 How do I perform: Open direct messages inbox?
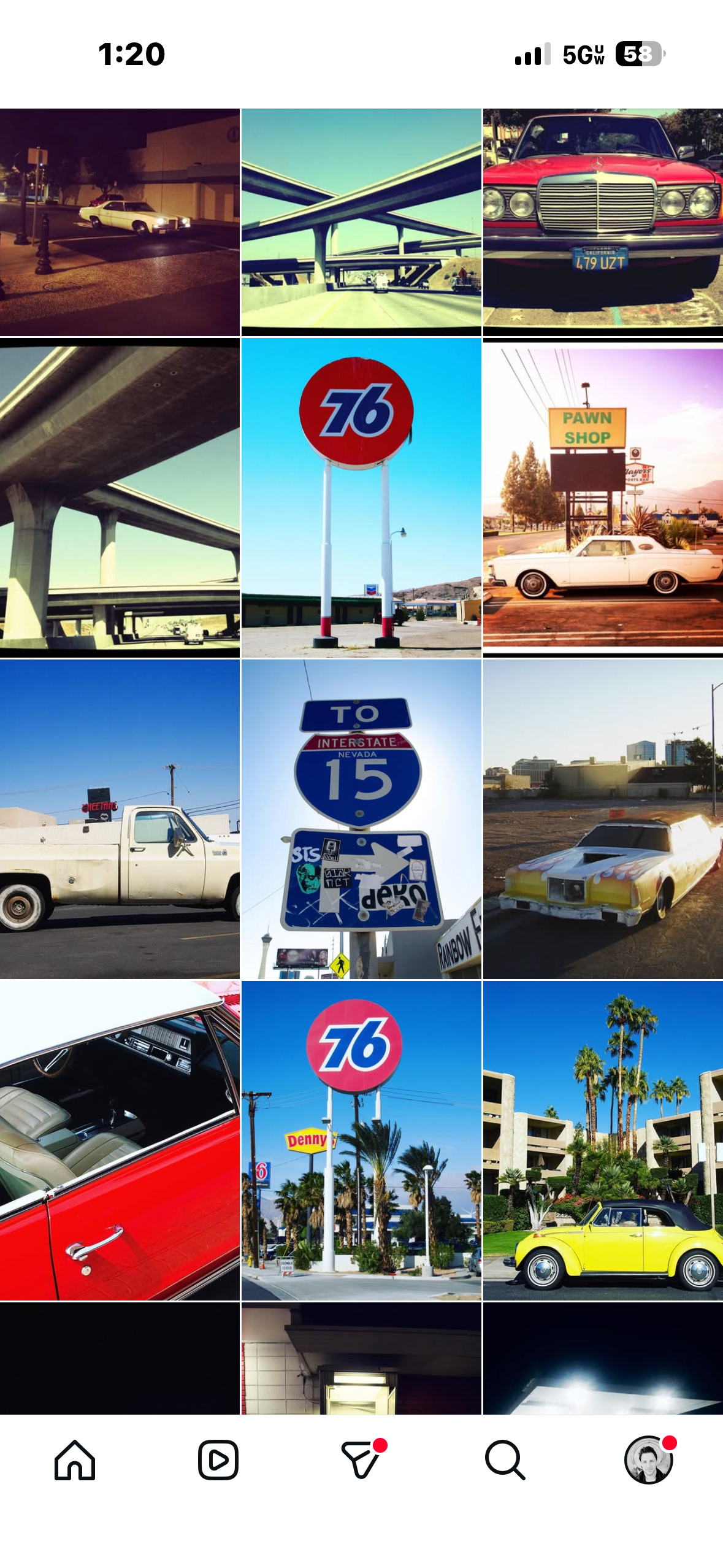(361, 1460)
